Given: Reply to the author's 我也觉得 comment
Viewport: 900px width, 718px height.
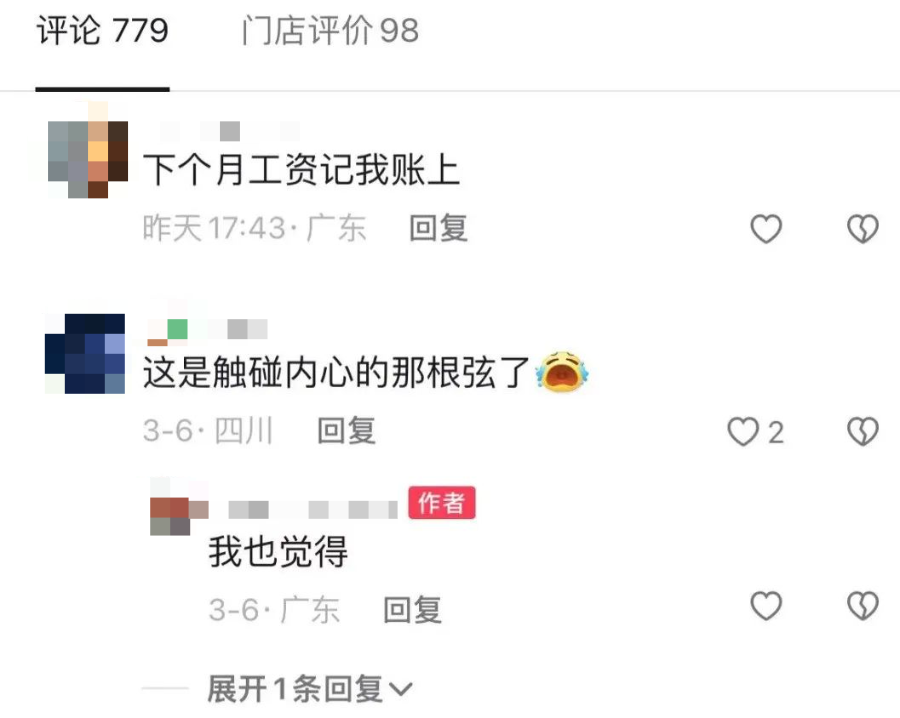Looking at the screenshot, I should click(x=413, y=610).
